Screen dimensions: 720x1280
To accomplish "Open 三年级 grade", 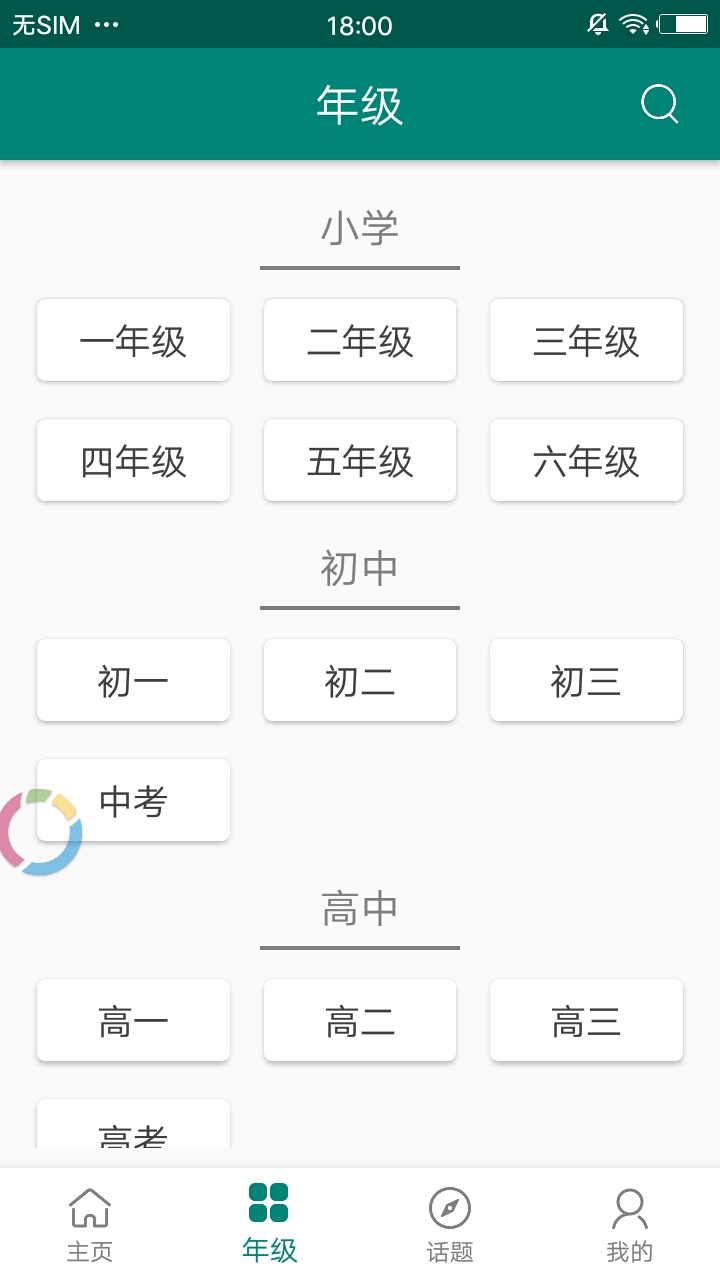I will 586,340.
